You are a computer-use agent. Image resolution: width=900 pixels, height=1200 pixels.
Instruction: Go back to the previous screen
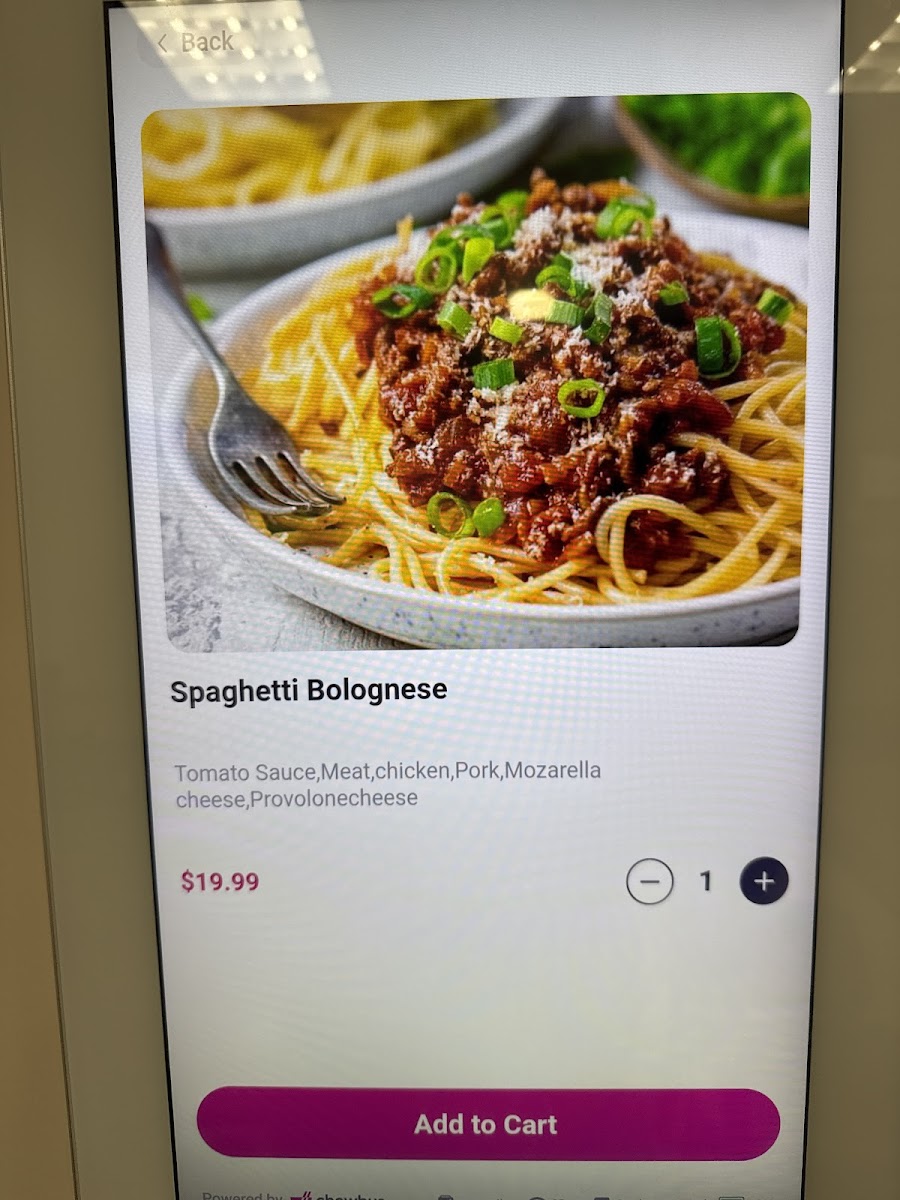tap(195, 42)
